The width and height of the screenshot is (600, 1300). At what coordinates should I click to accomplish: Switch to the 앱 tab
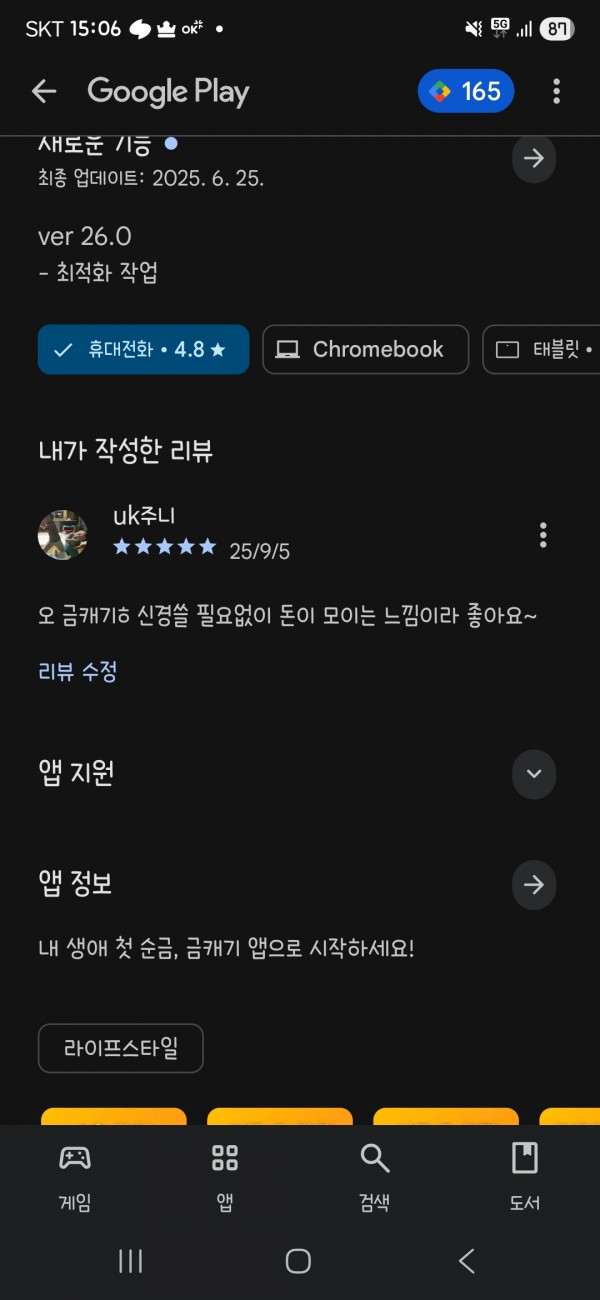click(225, 1178)
